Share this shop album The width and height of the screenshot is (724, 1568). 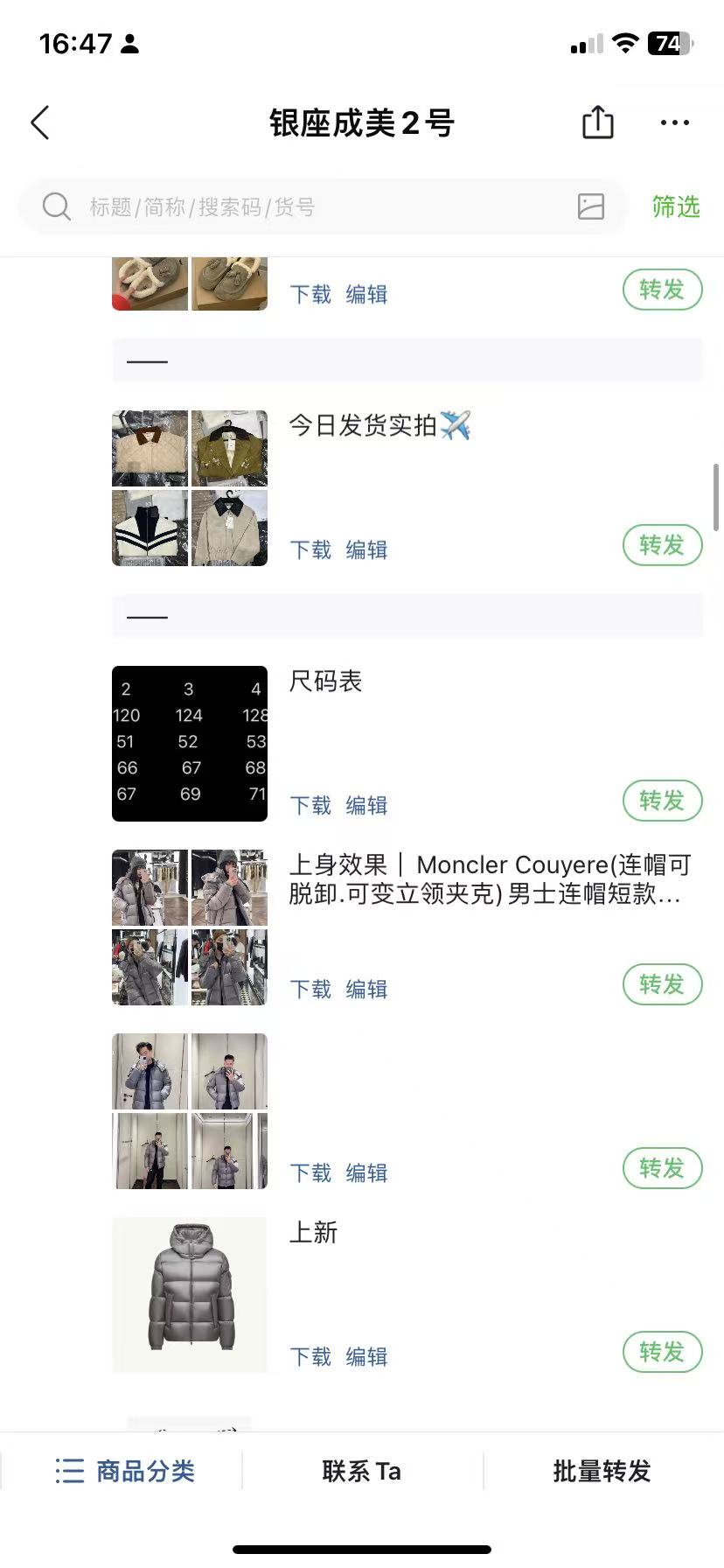pyautogui.click(x=598, y=122)
